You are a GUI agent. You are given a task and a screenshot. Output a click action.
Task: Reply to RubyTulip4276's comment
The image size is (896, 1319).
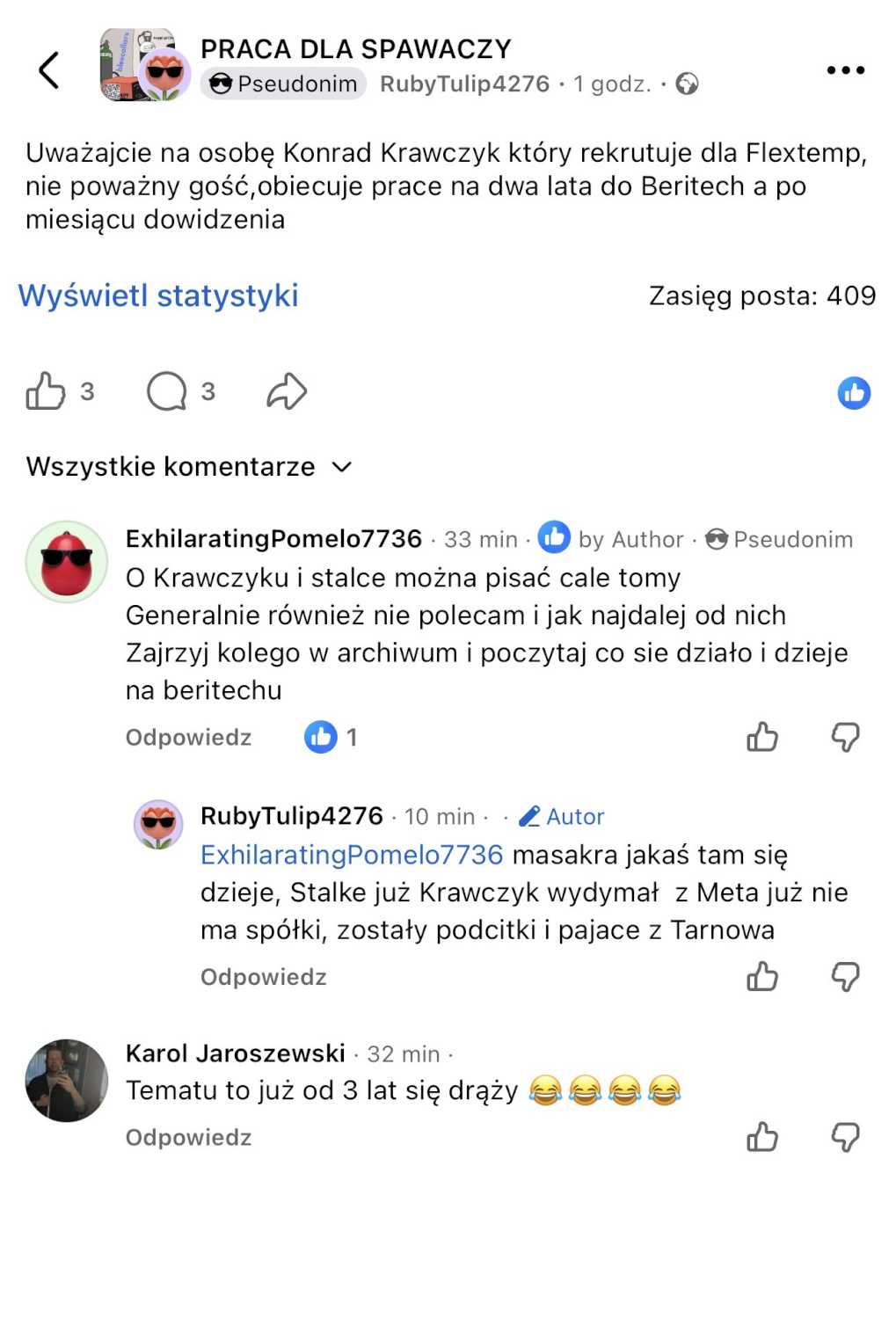tap(263, 977)
